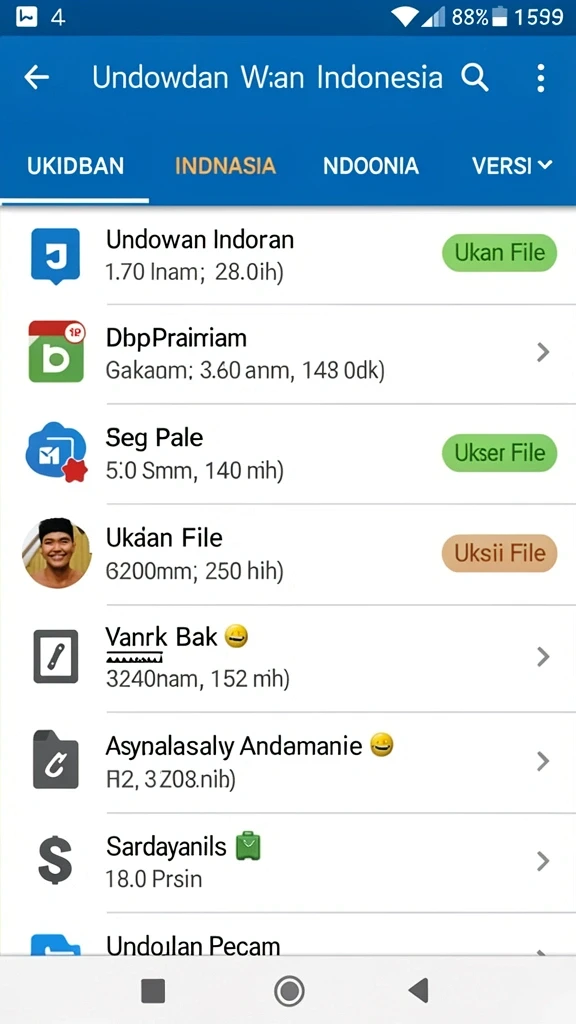
Task: Expand the VERSI dropdown tab
Action: [512, 166]
